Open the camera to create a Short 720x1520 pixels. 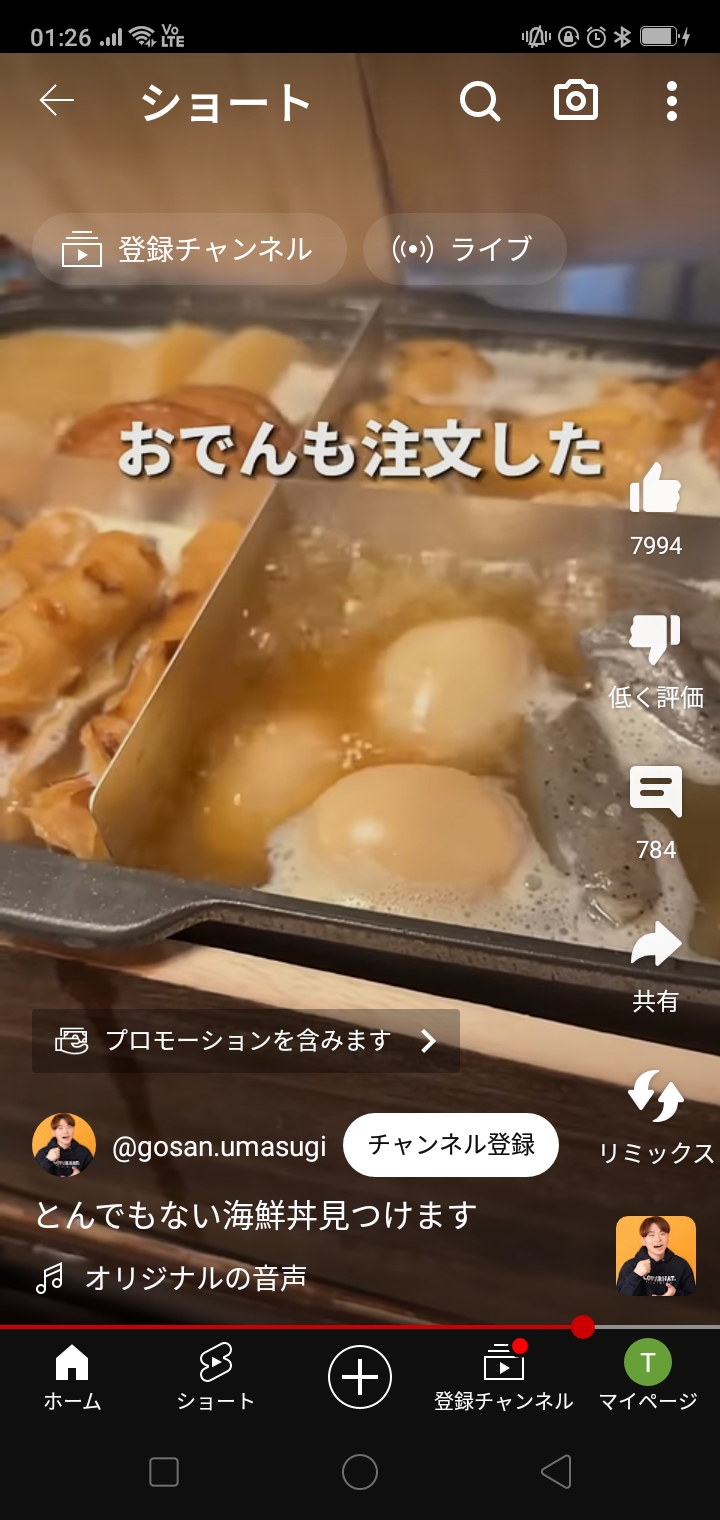576,101
